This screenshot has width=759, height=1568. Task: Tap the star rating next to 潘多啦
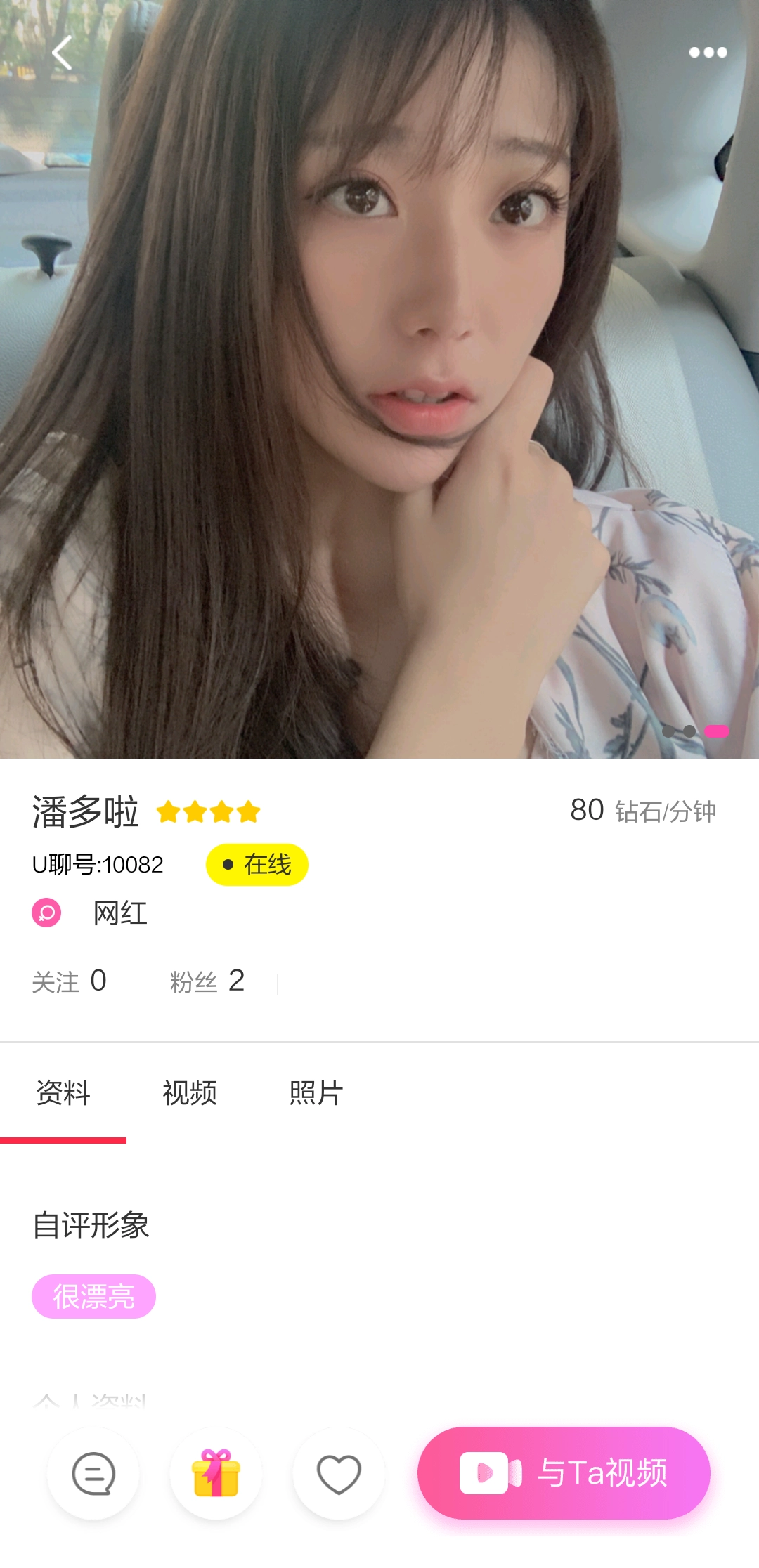click(207, 811)
